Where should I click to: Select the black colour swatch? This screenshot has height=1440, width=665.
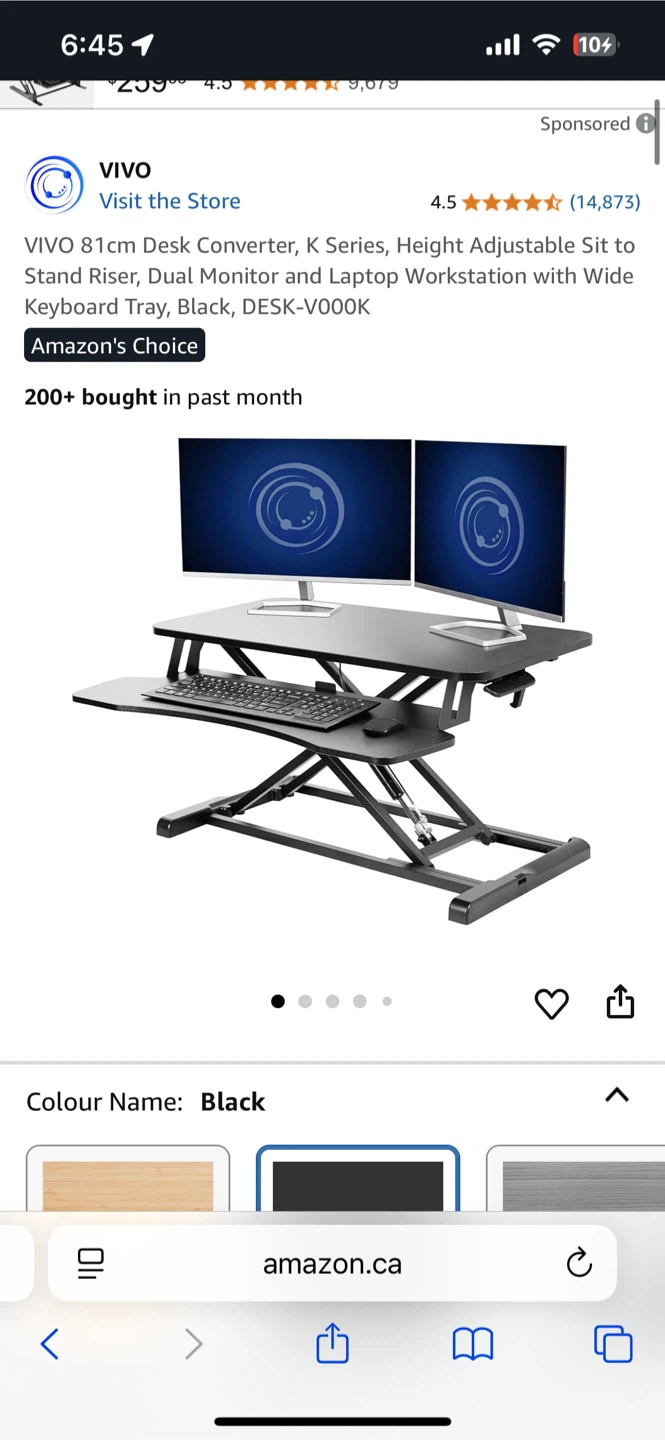point(357,1180)
